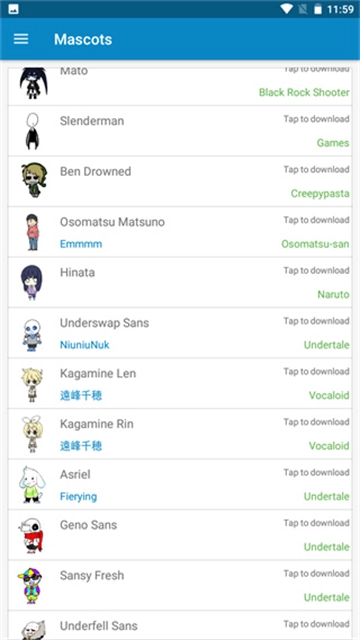Screen dimensions: 360x640
Task: Open the Osomatsu Matsuno mascot entry
Action: pos(180,232)
